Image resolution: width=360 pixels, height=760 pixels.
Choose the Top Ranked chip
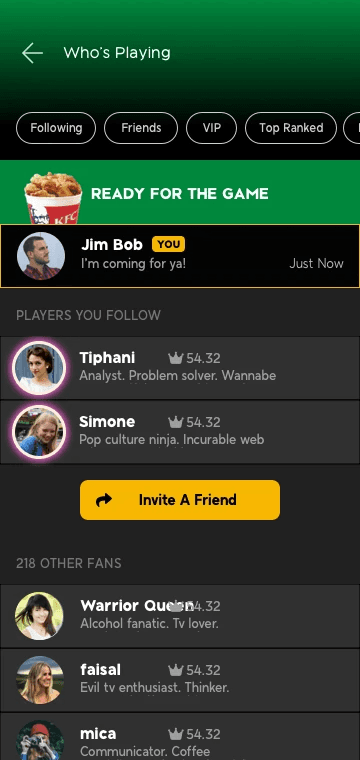(x=291, y=128)
